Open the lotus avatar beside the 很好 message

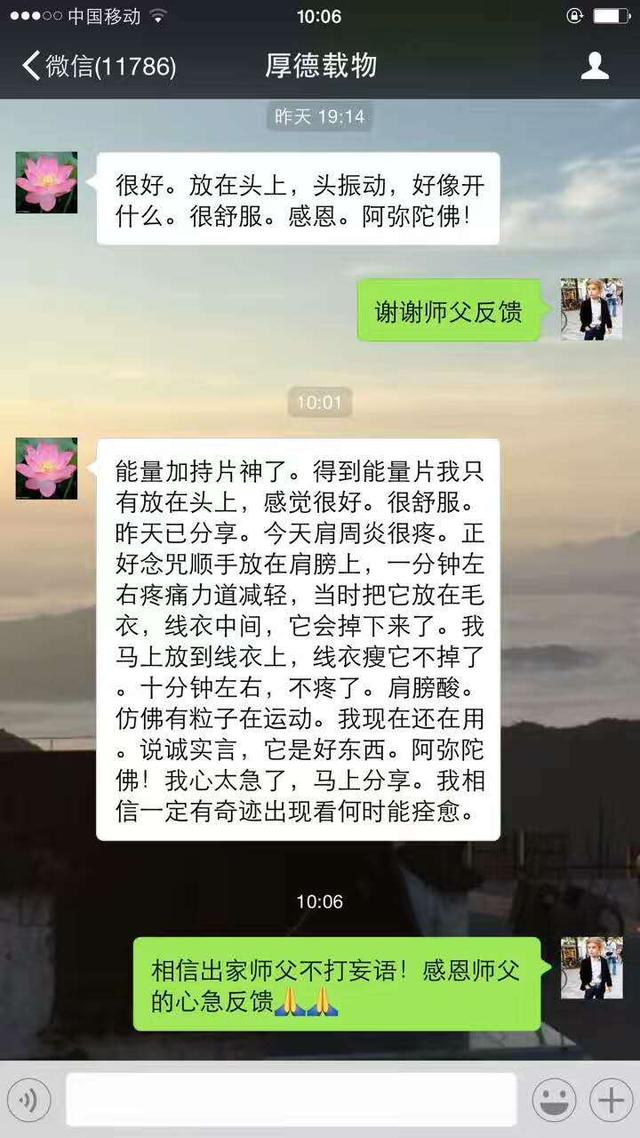point(46,182)
